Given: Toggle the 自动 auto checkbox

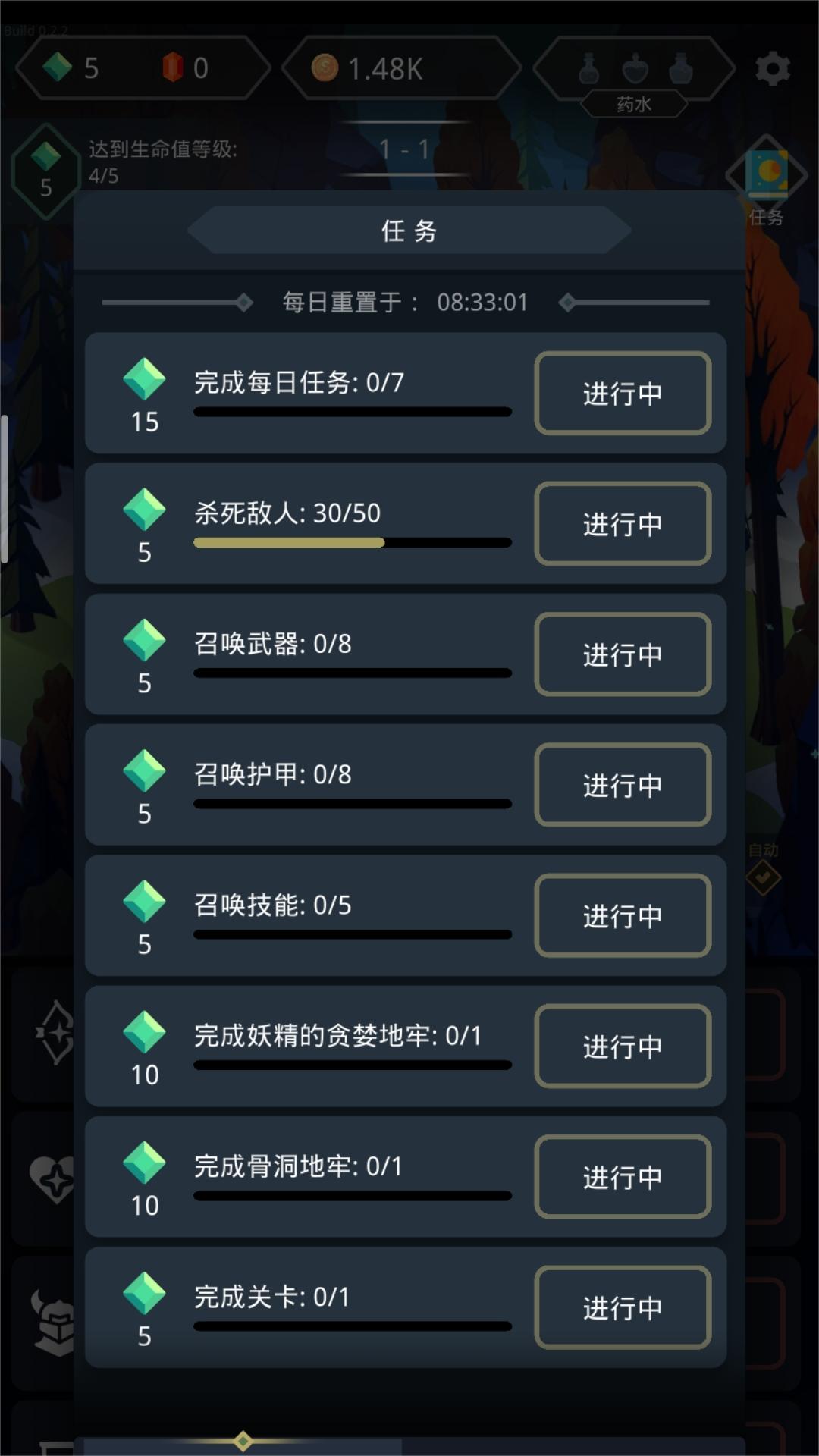Looking at the screenshot, I should 763,877.
